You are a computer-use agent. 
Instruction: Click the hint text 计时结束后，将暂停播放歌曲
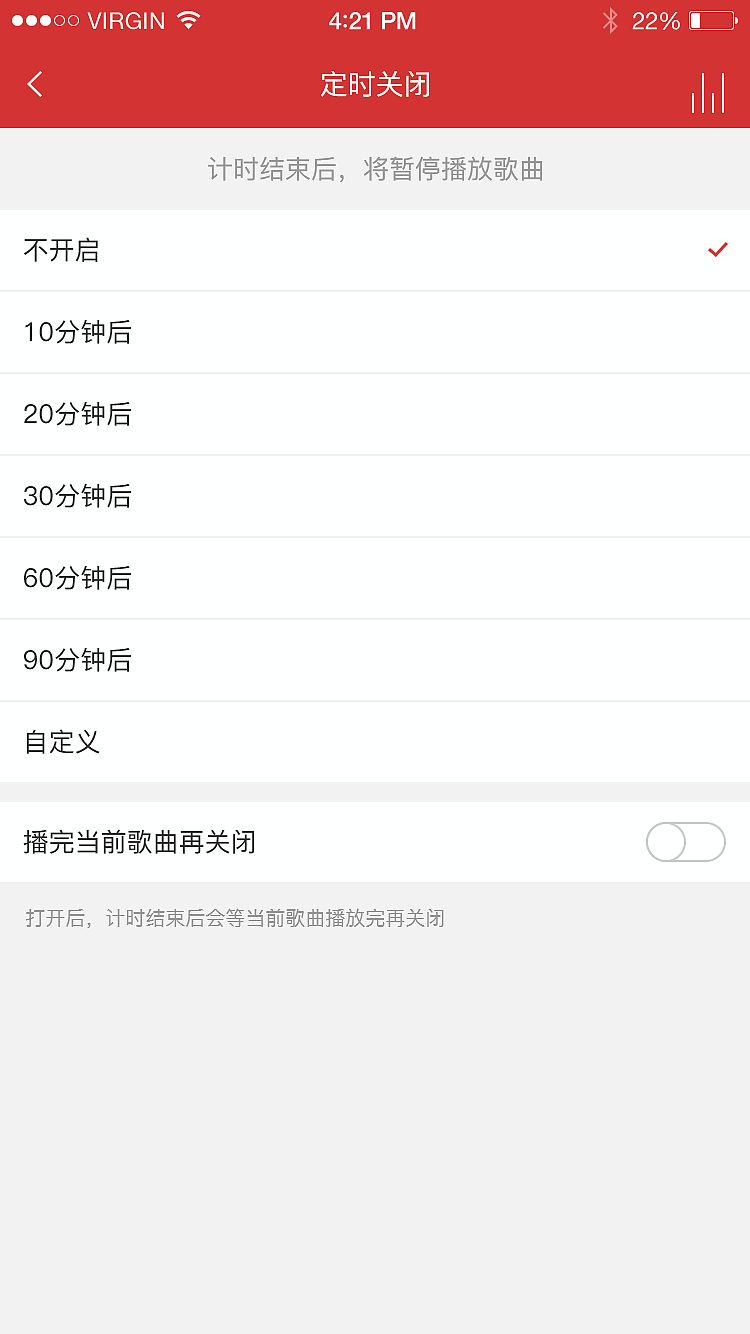(375, 169)
